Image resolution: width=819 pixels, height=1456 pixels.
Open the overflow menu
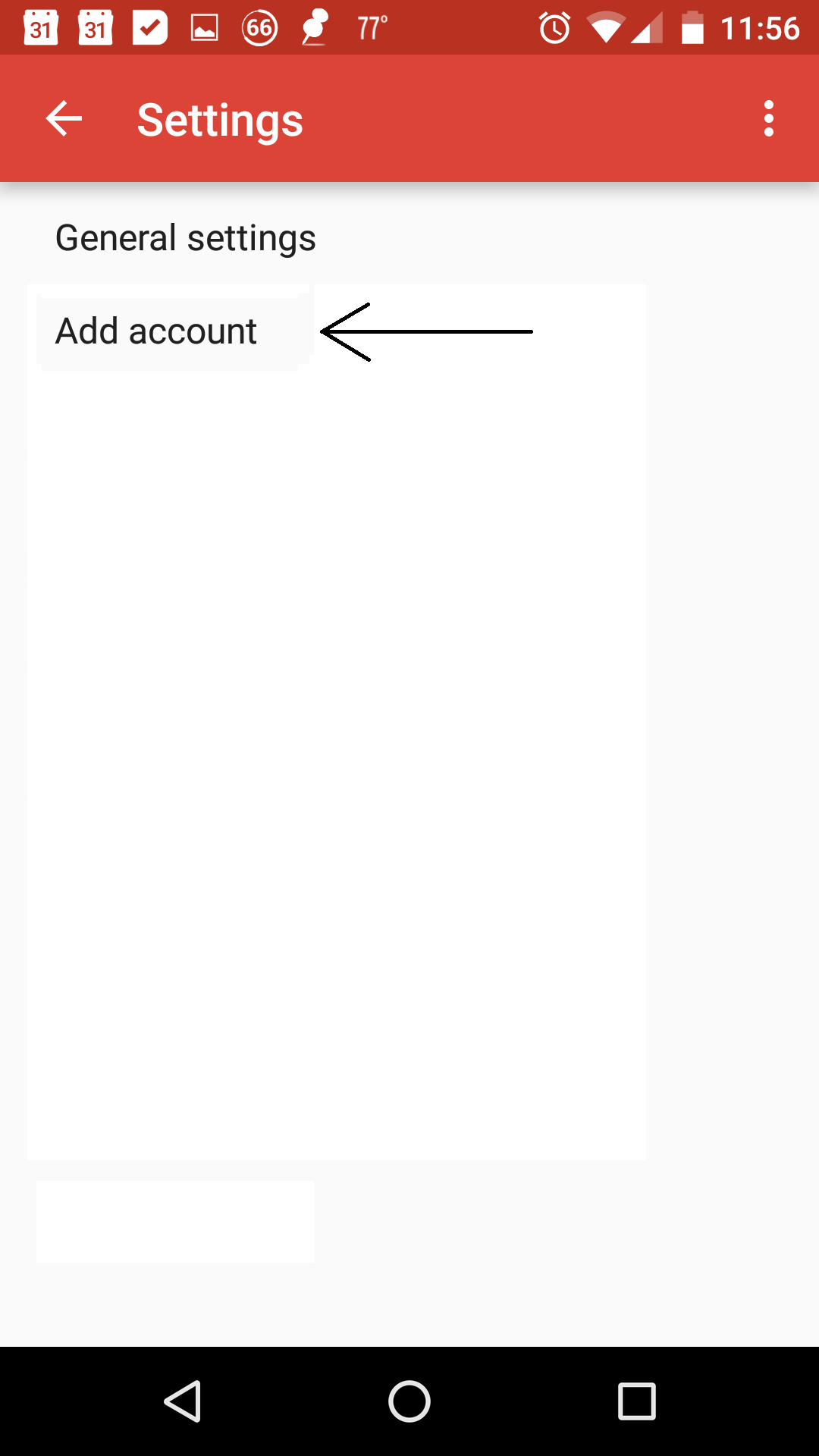click(768, 119)
